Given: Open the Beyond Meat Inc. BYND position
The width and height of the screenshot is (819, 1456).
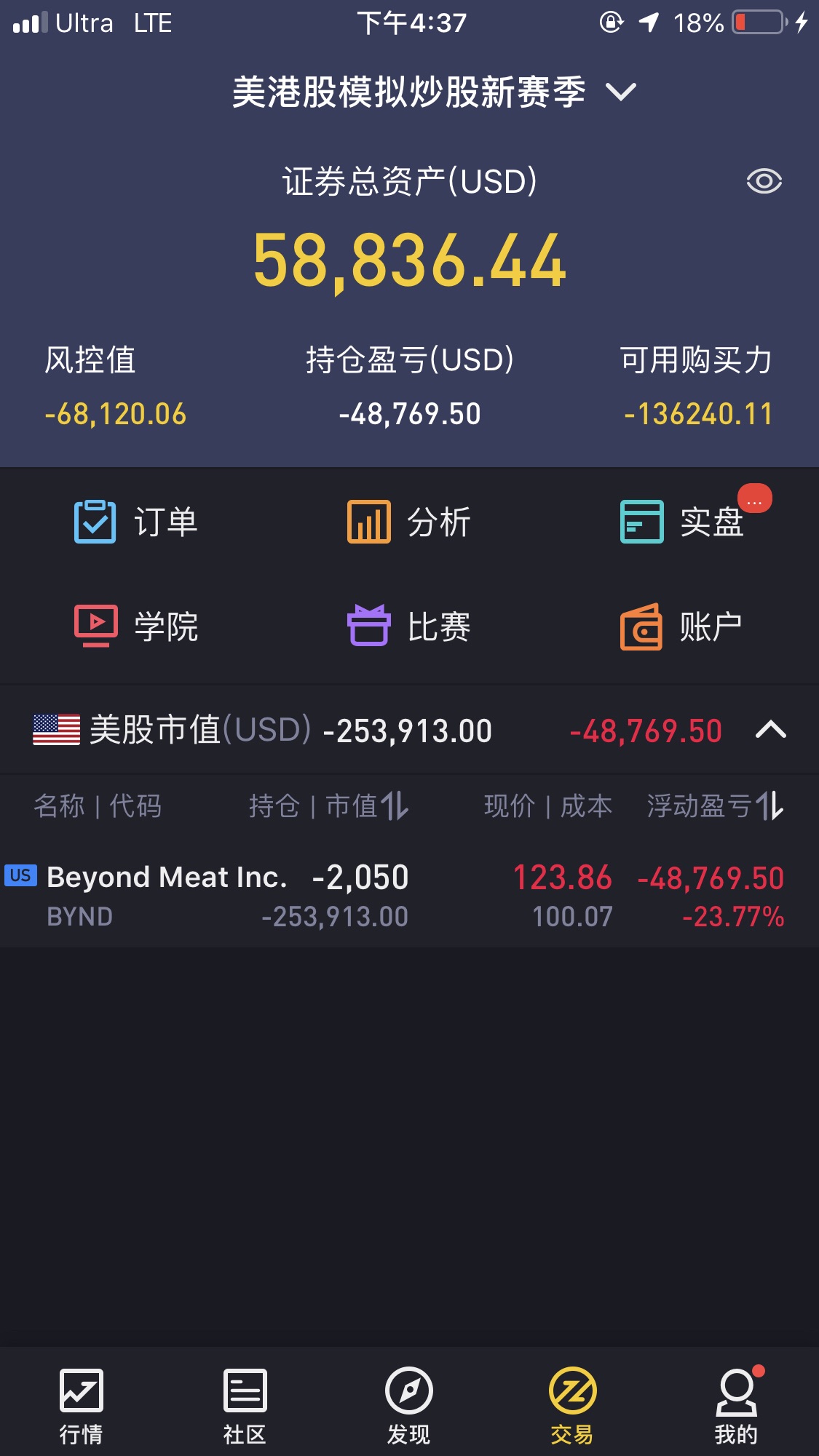Looking at the screenshot, I should pyautogui.click(x=409, y=896).
